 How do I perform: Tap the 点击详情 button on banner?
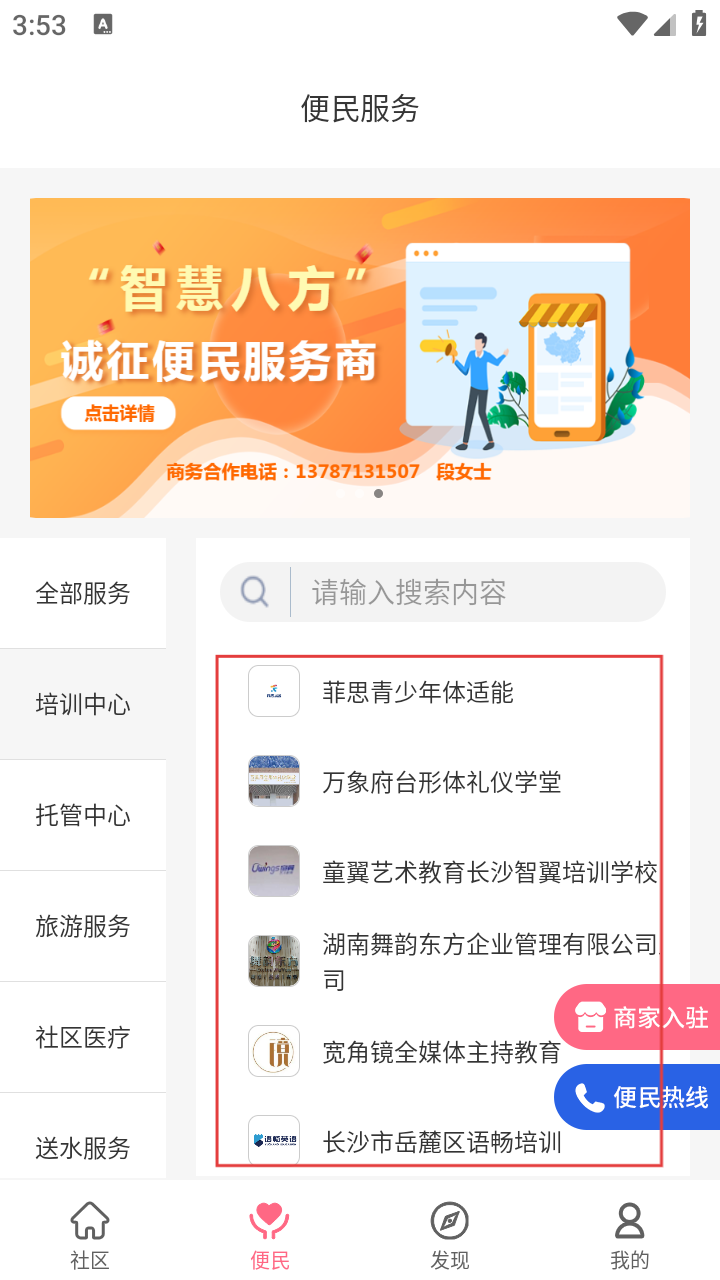pos(118,413)
